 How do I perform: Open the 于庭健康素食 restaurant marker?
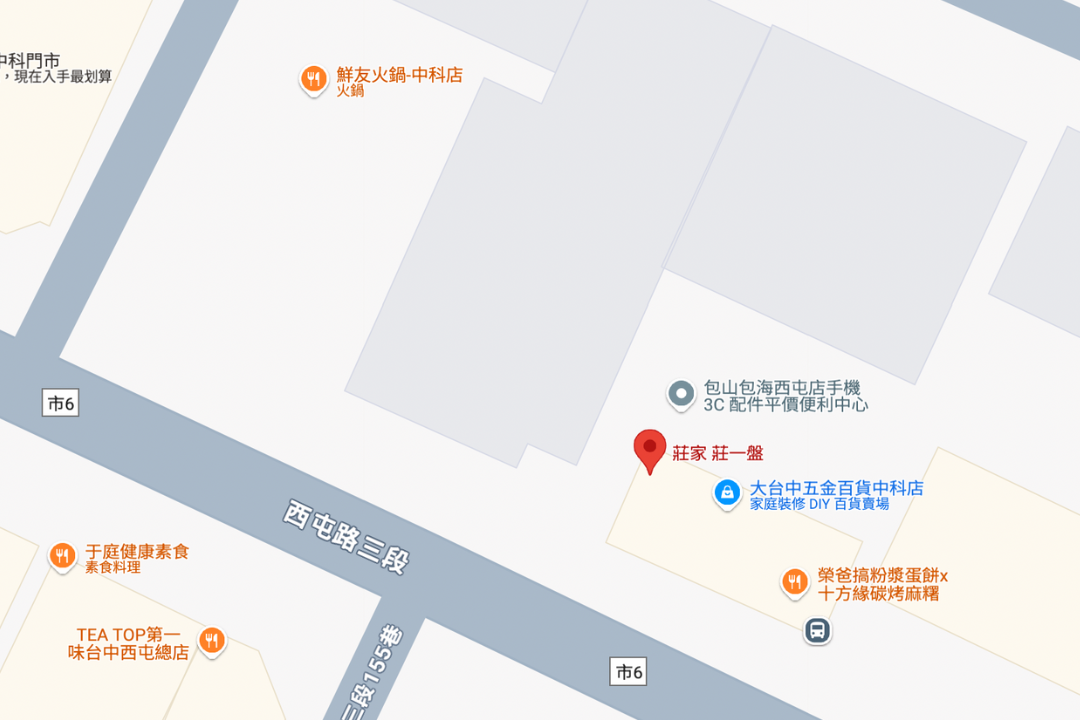pyautogui.click(x=62, y=555)
